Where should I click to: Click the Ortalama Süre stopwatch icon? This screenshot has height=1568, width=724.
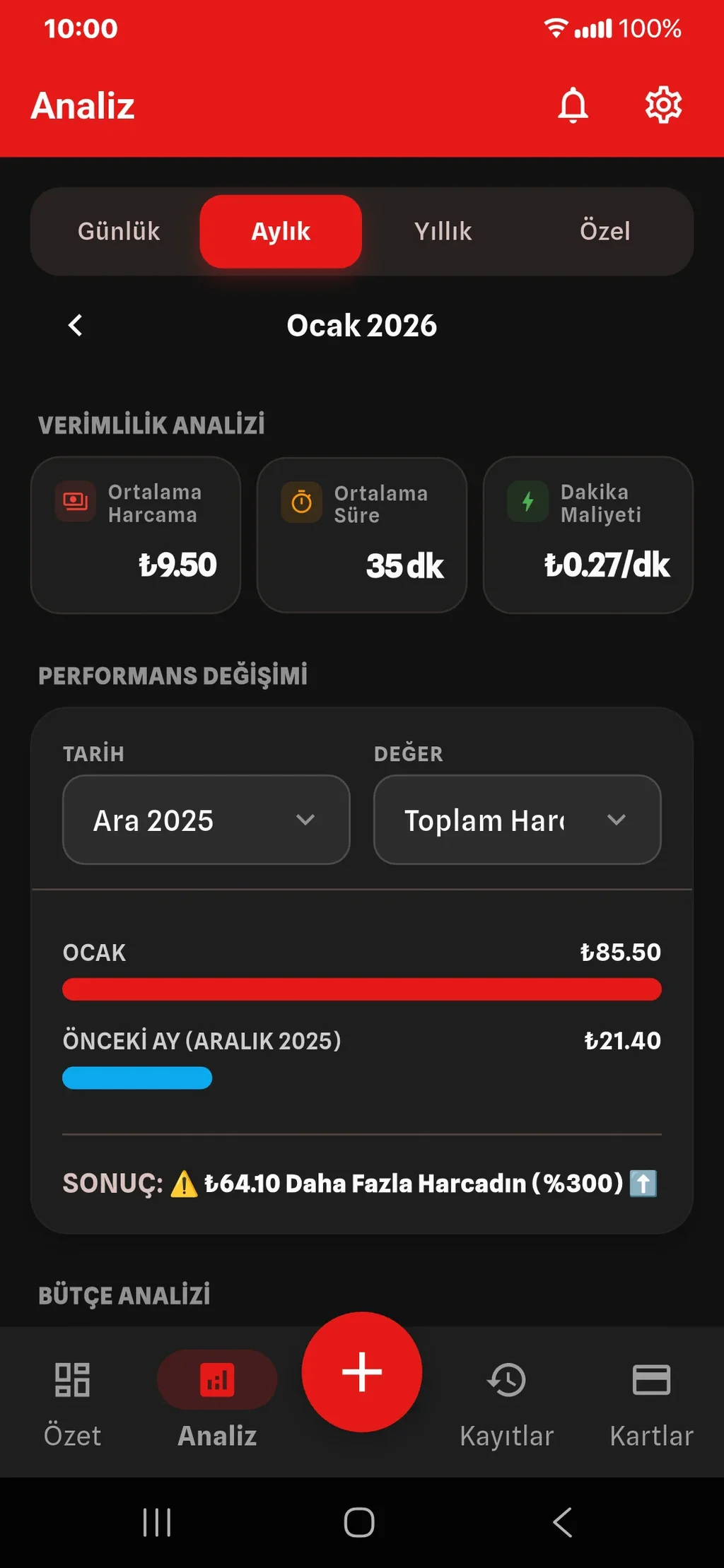(300, 502)
